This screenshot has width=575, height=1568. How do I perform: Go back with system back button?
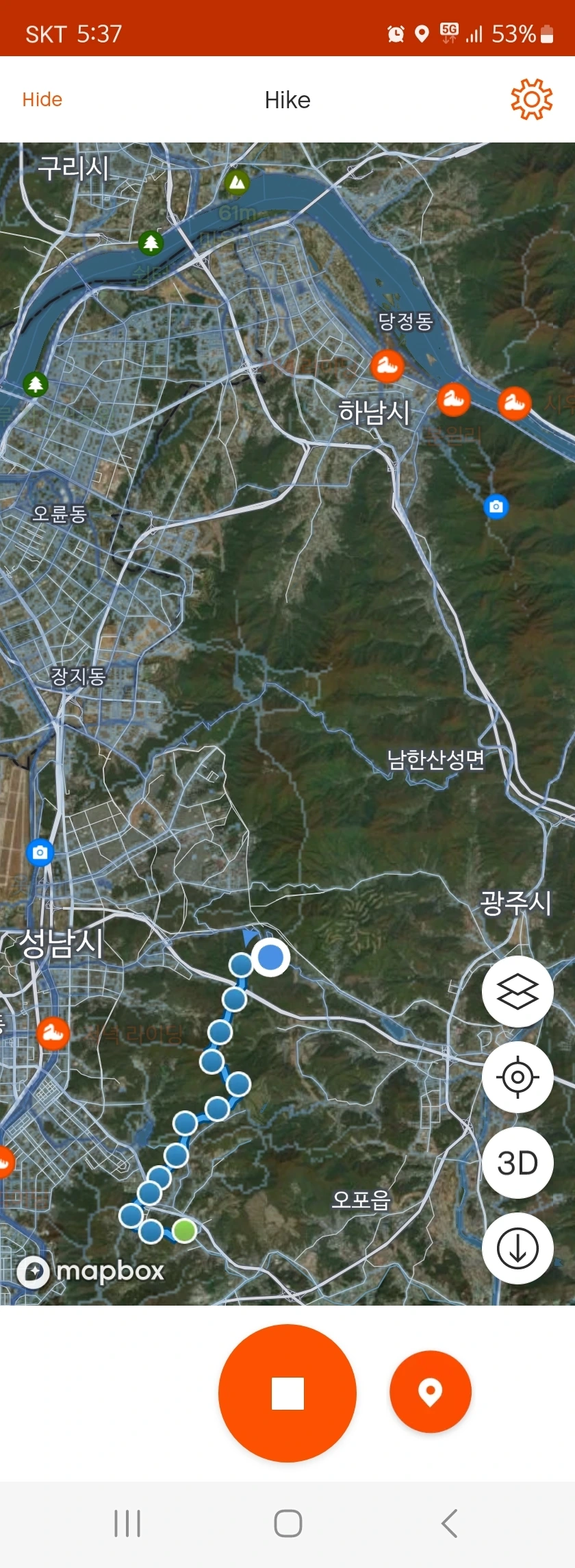(x=449, y=1523)
